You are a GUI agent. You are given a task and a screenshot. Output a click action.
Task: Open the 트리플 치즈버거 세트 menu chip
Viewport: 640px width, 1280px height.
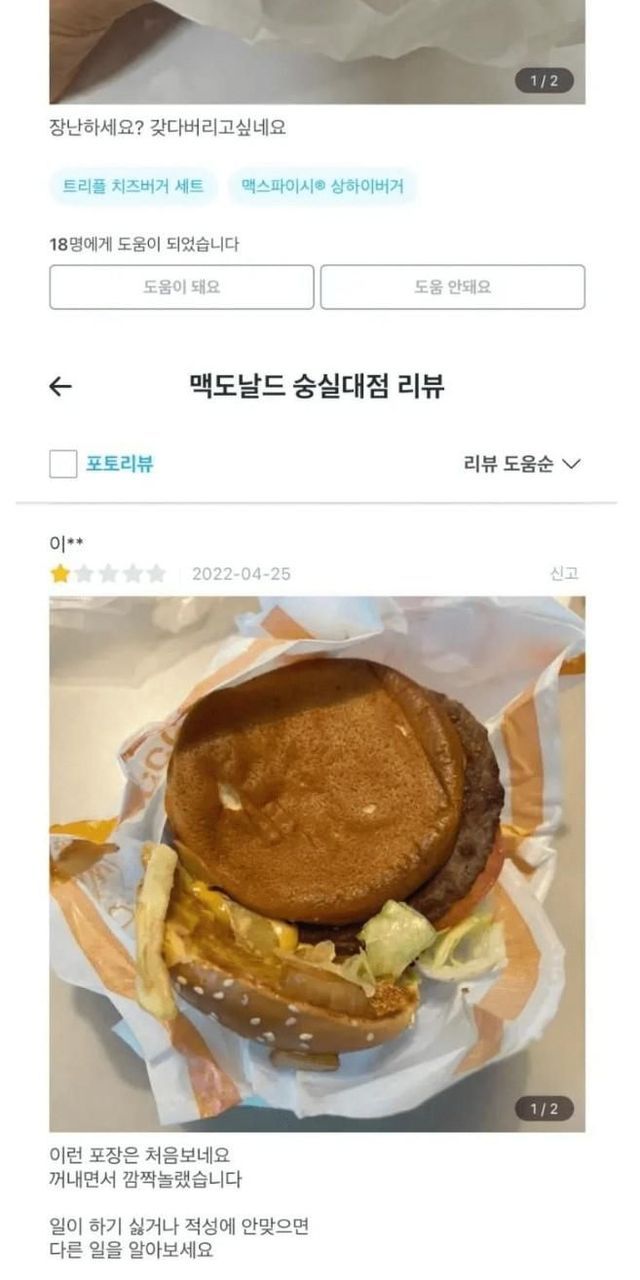(x=133, y=187)
